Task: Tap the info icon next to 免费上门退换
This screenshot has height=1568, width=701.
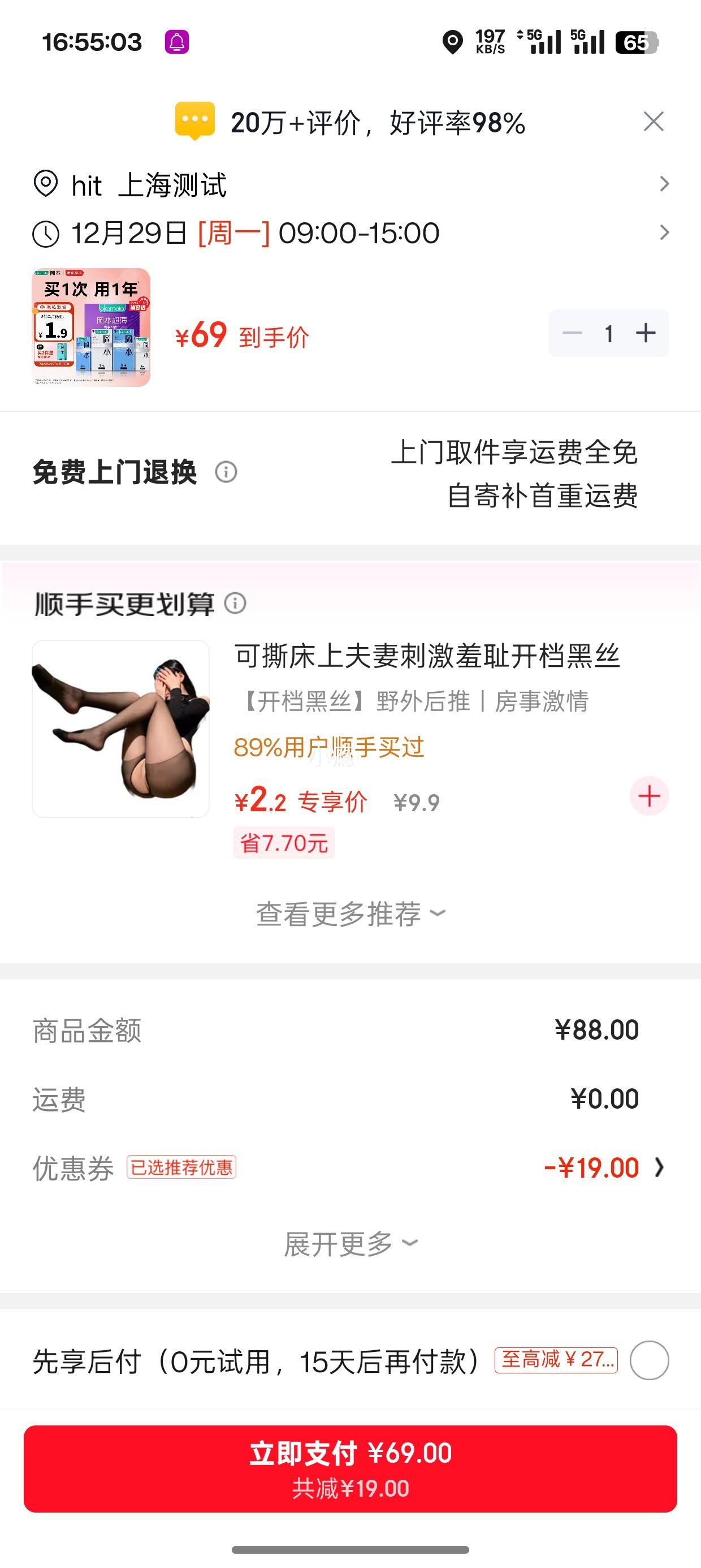Action: [x=227, y=472]
